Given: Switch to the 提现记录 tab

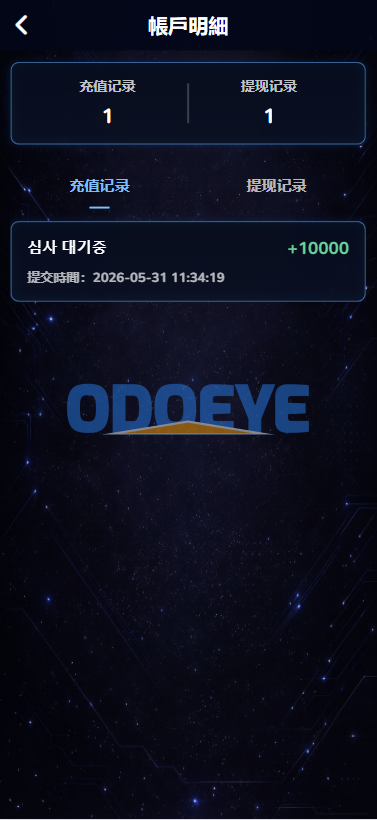Looking at the screenshot, I should [x=276, y=186].
